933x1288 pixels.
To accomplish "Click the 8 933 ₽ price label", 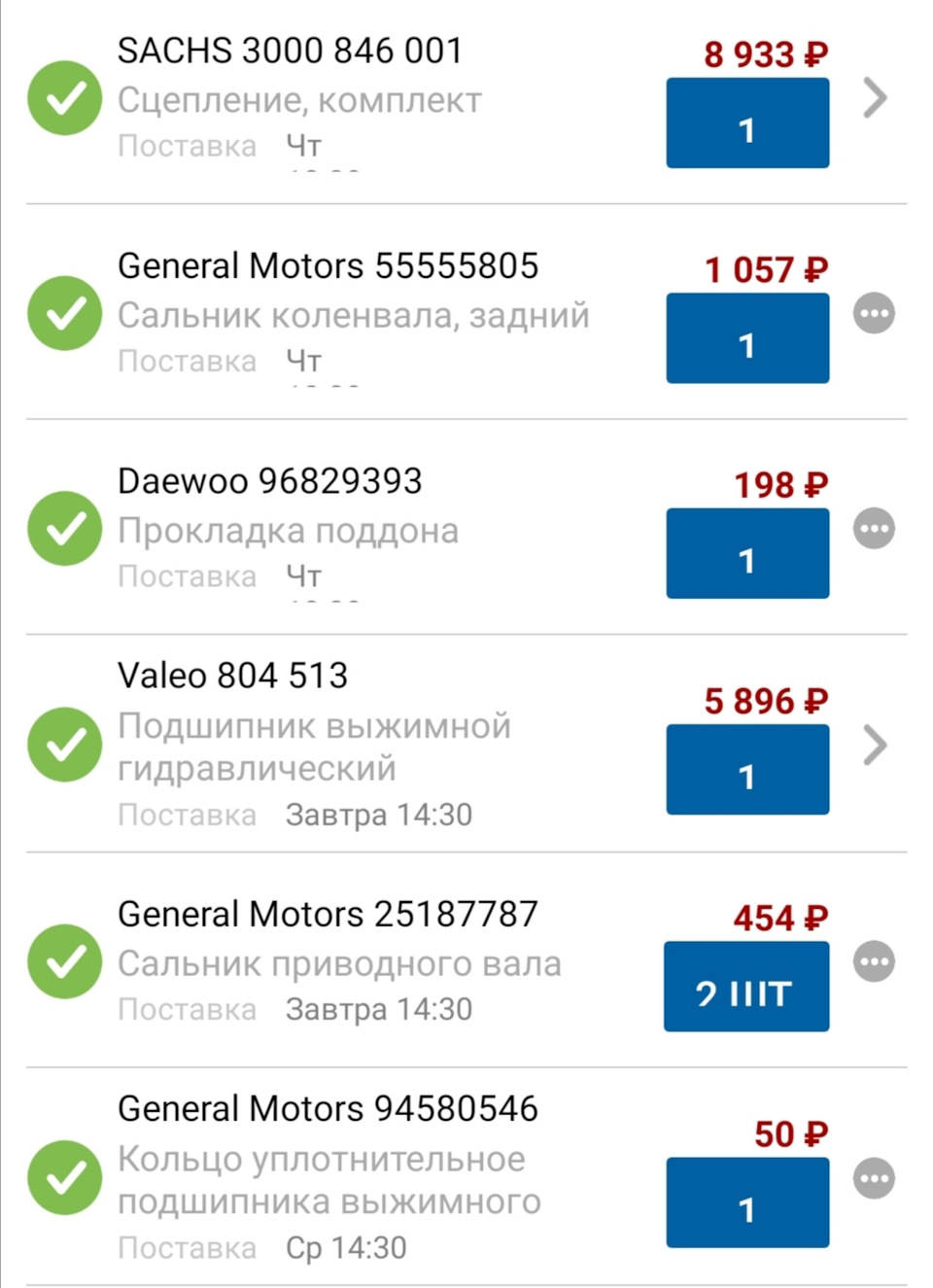I will pyautogui.click(x=765, y=55).
